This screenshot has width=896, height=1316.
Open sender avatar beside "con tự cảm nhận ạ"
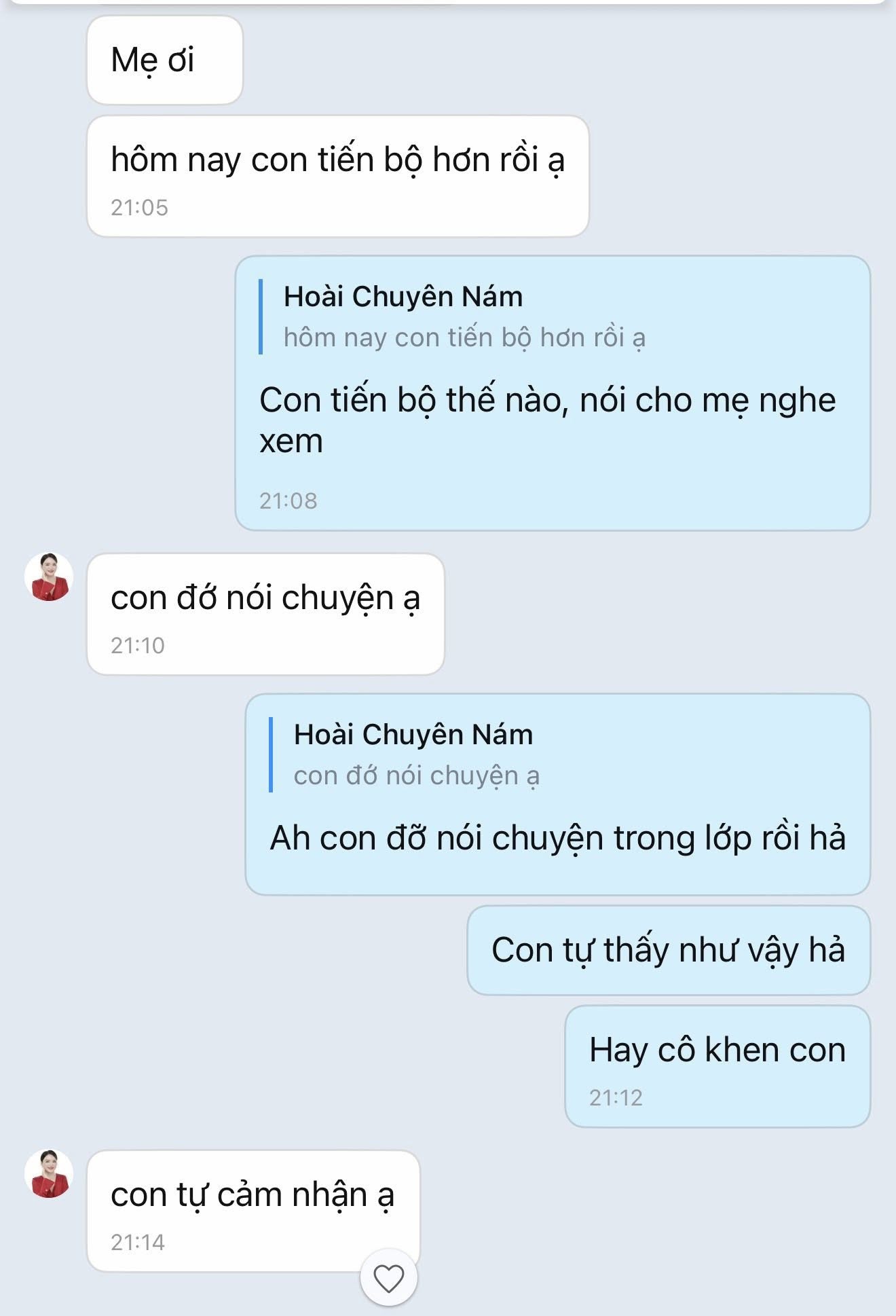pyautogui.click(x=49, y=1173)
